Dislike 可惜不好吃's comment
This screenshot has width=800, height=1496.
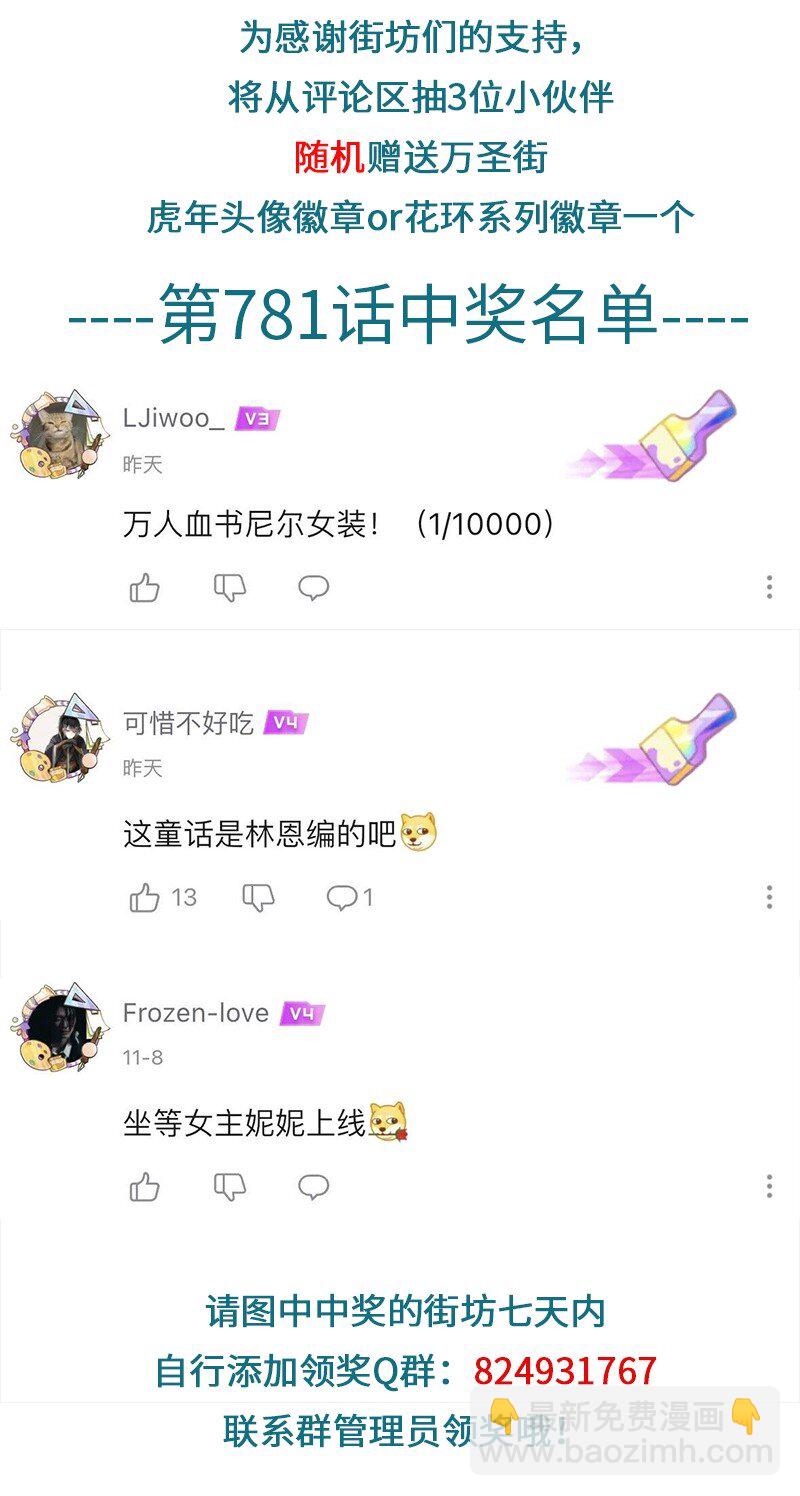click(257, 897)
